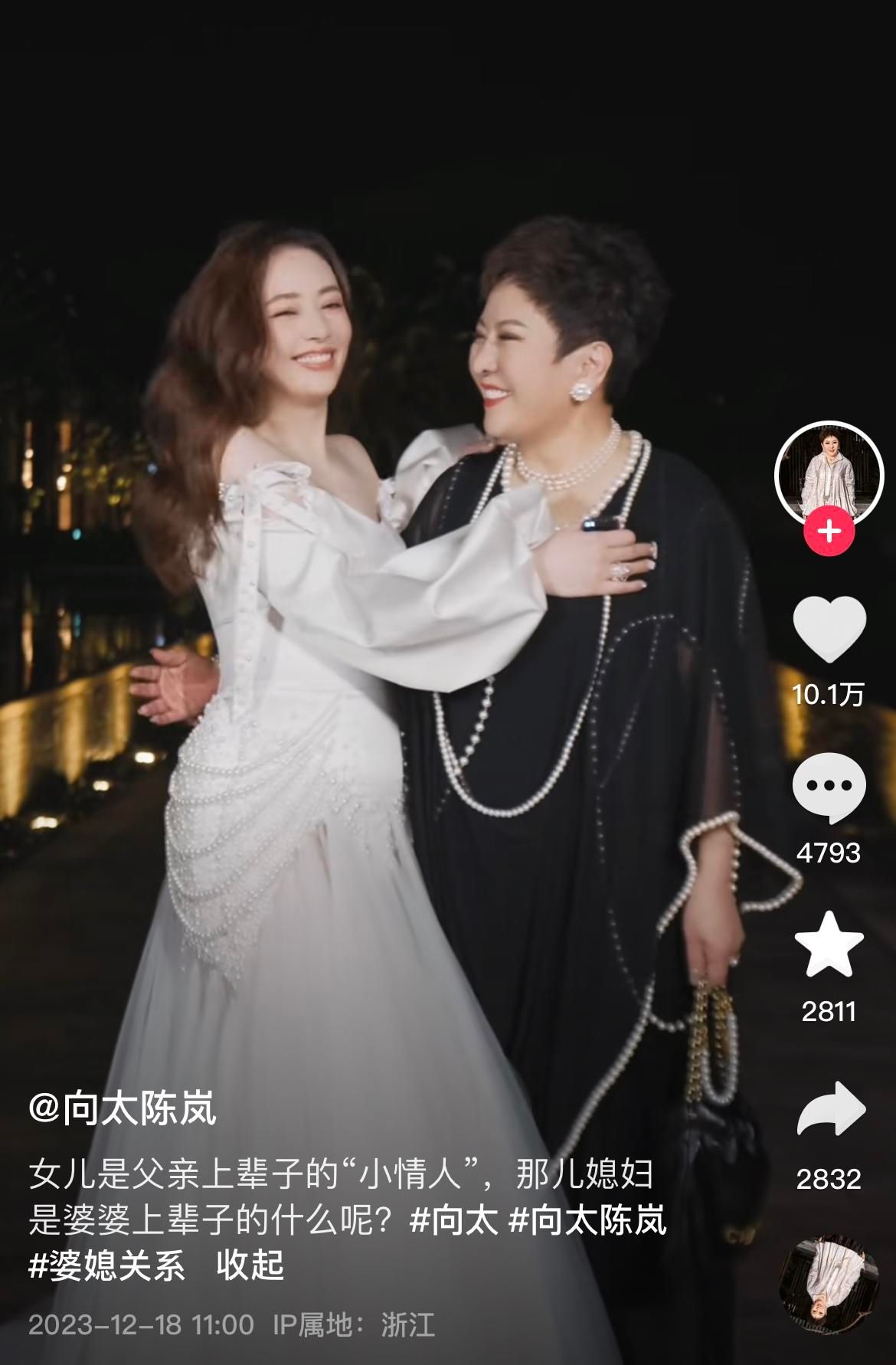
Task: Add this video to favorites with the star
Action: 829,944
